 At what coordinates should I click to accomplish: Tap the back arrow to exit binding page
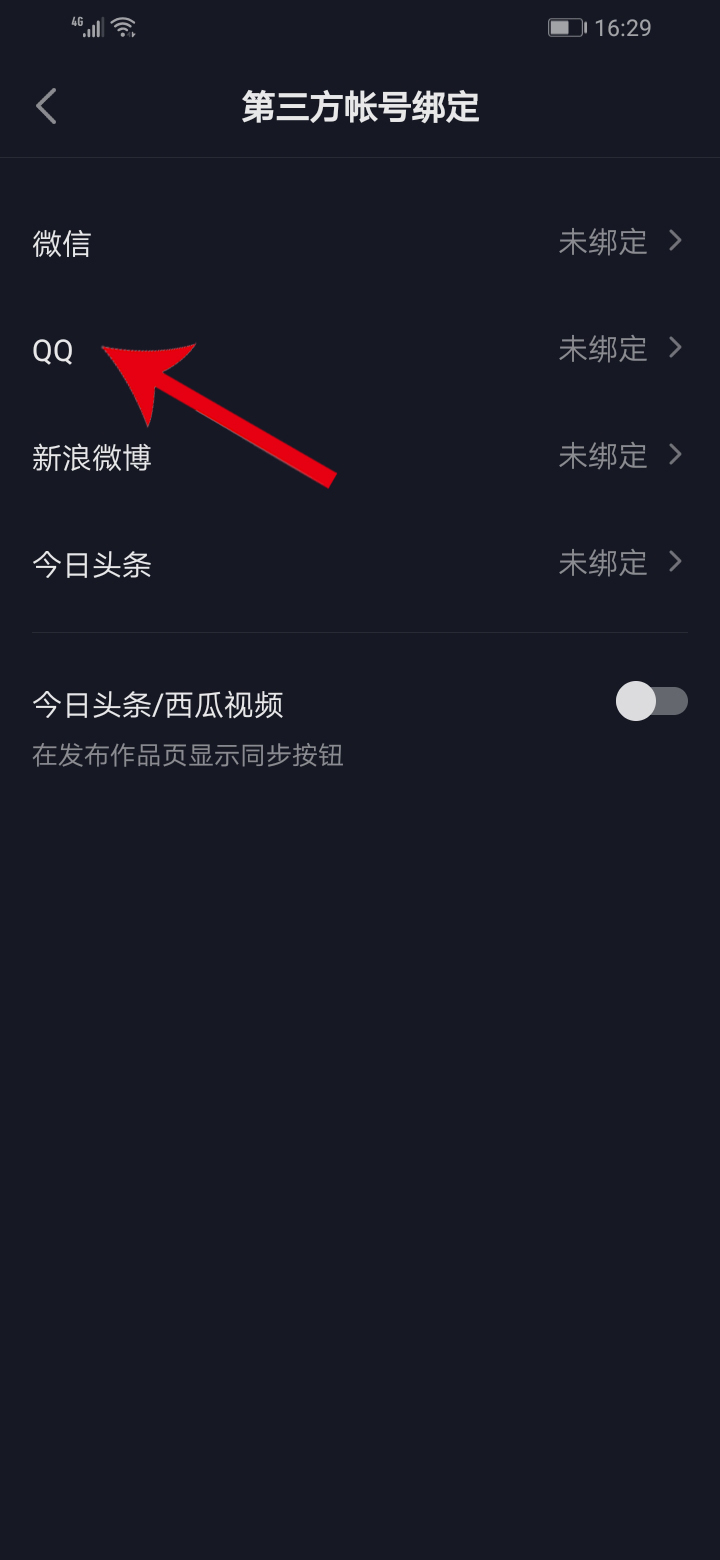45,105
